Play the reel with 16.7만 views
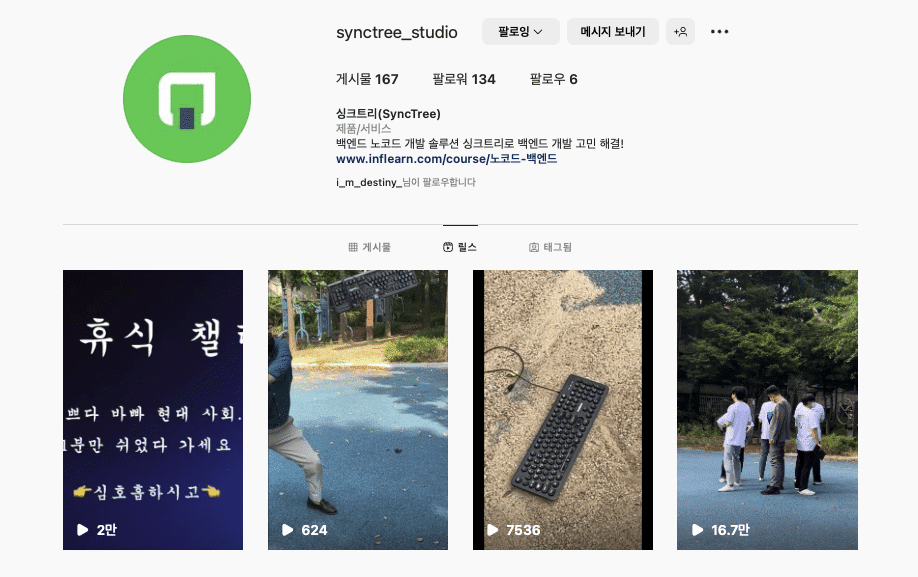The width and height of the screenshot is (918, 577). [767, 410]
